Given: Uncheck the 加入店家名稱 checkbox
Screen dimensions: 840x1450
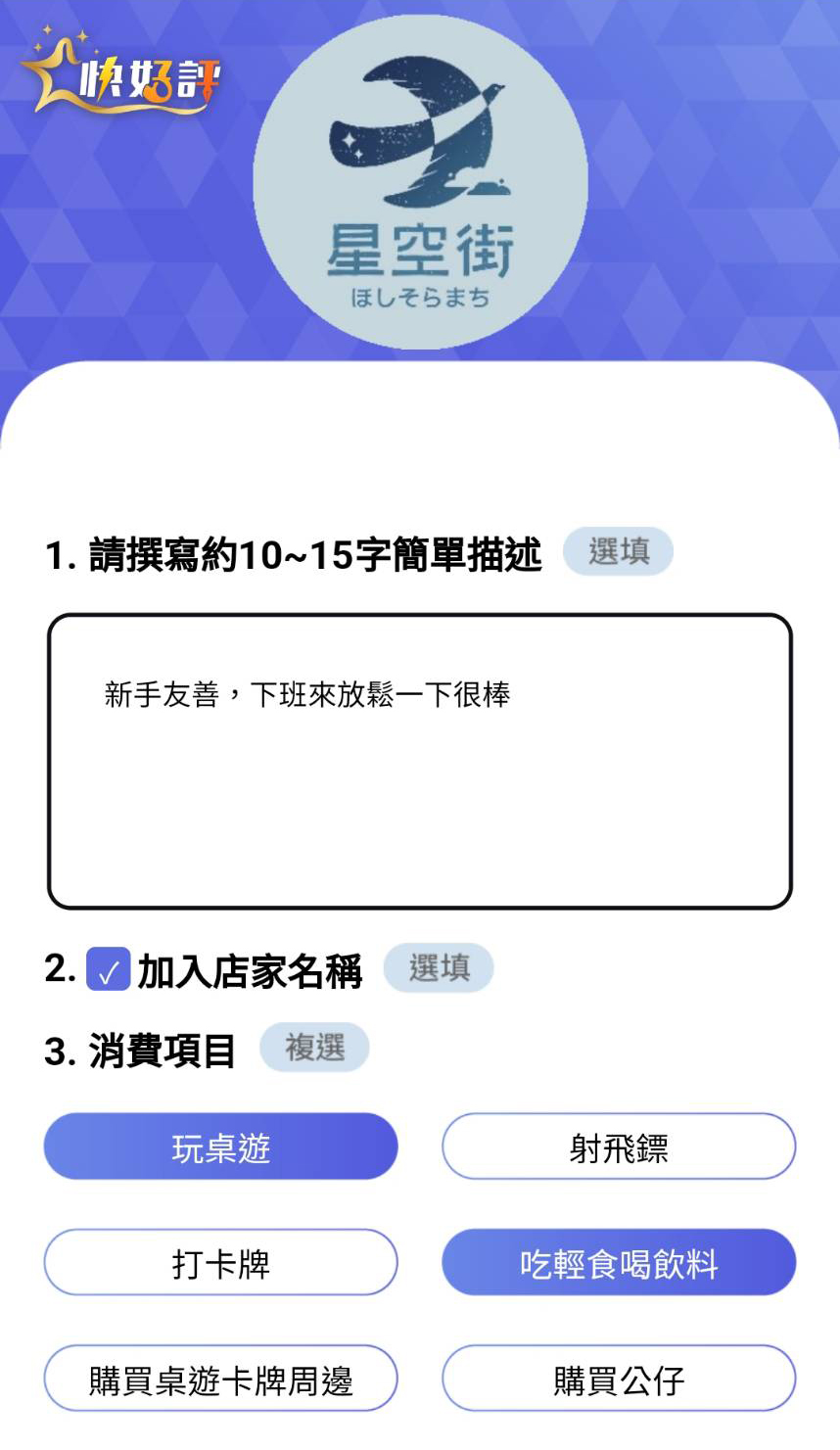Looking at the screenshot, I should coord(108,969).
